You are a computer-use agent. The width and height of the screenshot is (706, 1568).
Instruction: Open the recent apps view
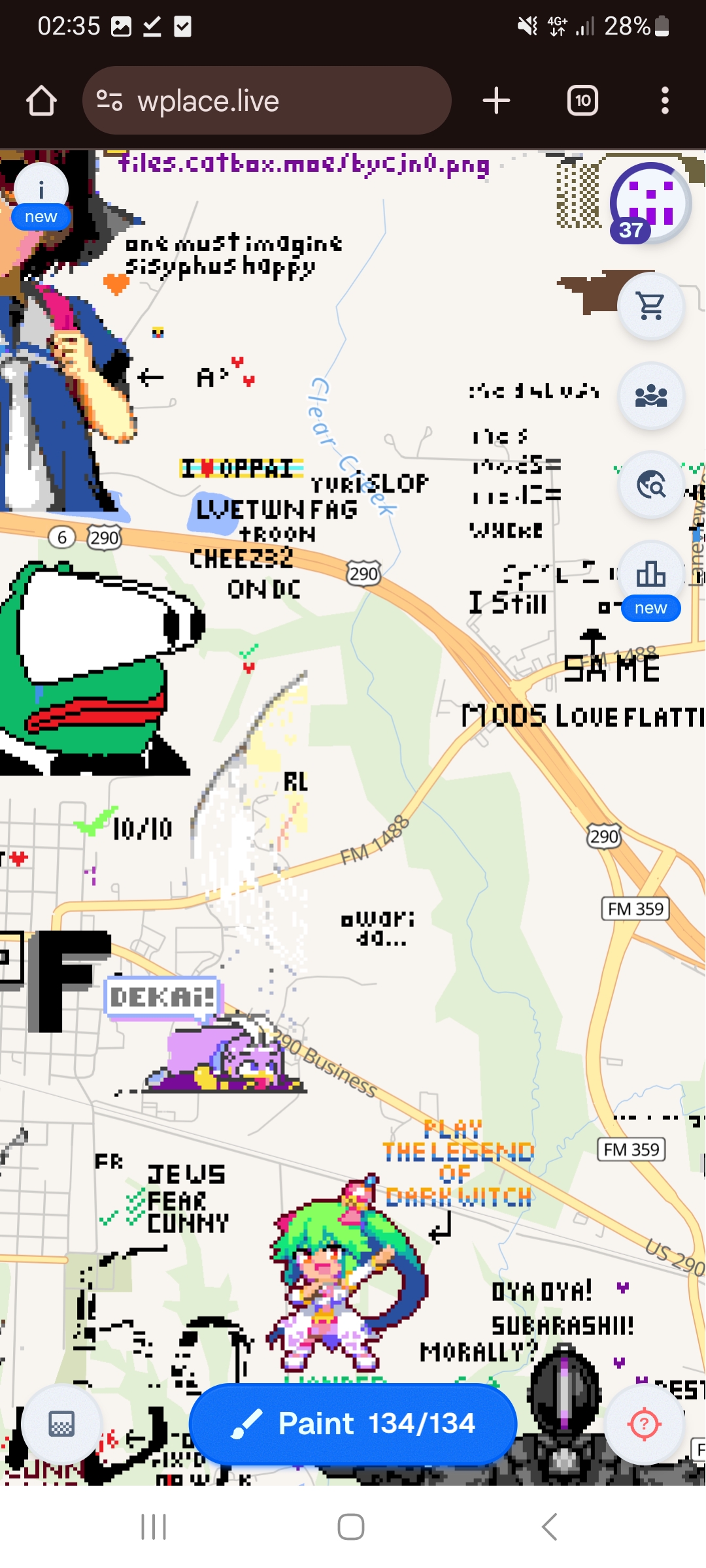click(154, 1527)
